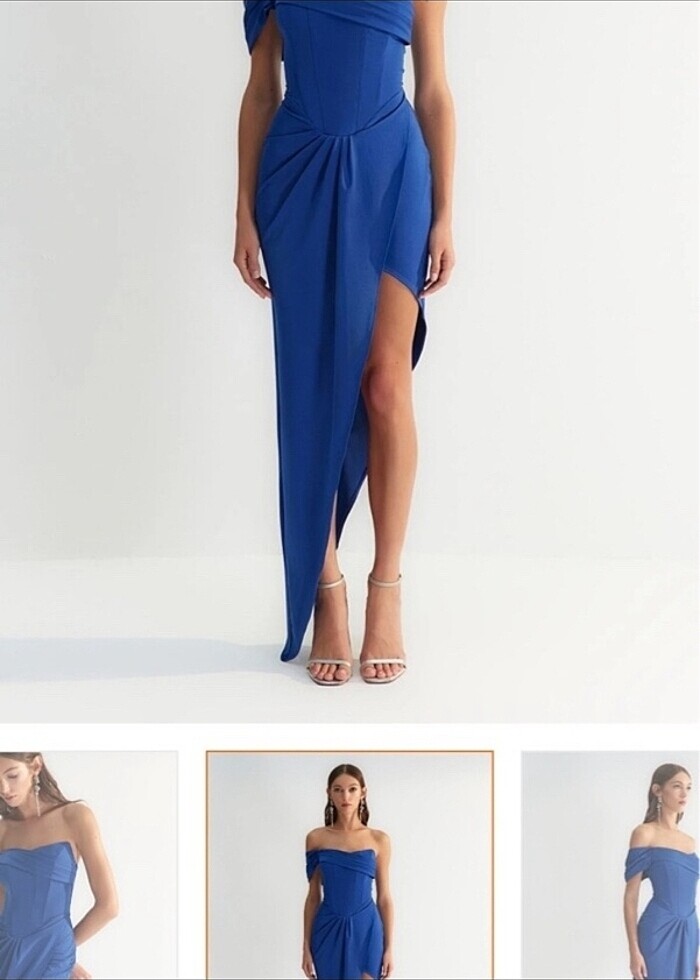
Task: Select the close-up bodice thumbnail
Action: pos(88,865)
